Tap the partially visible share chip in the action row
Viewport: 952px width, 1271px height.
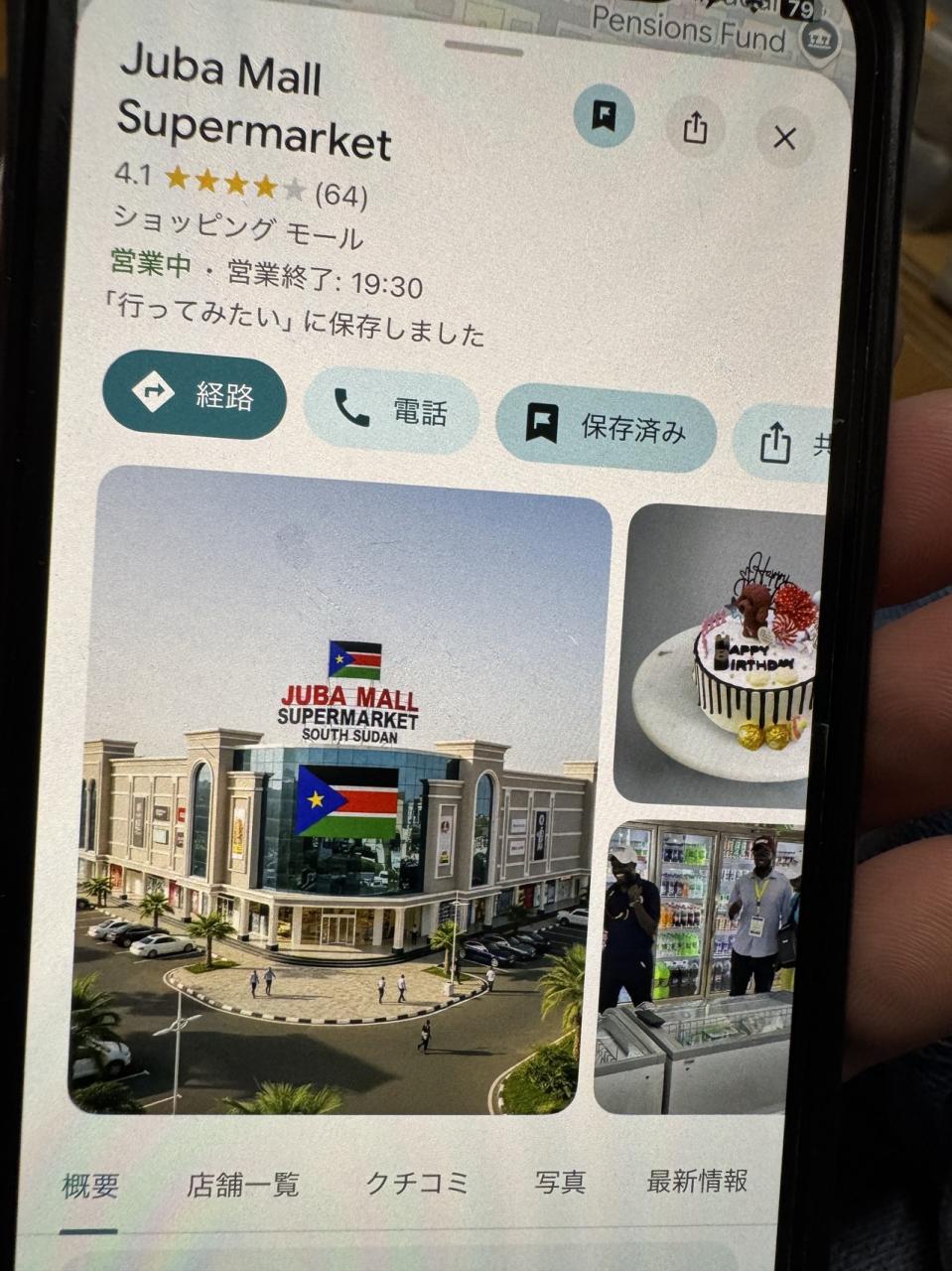[784, 443]
